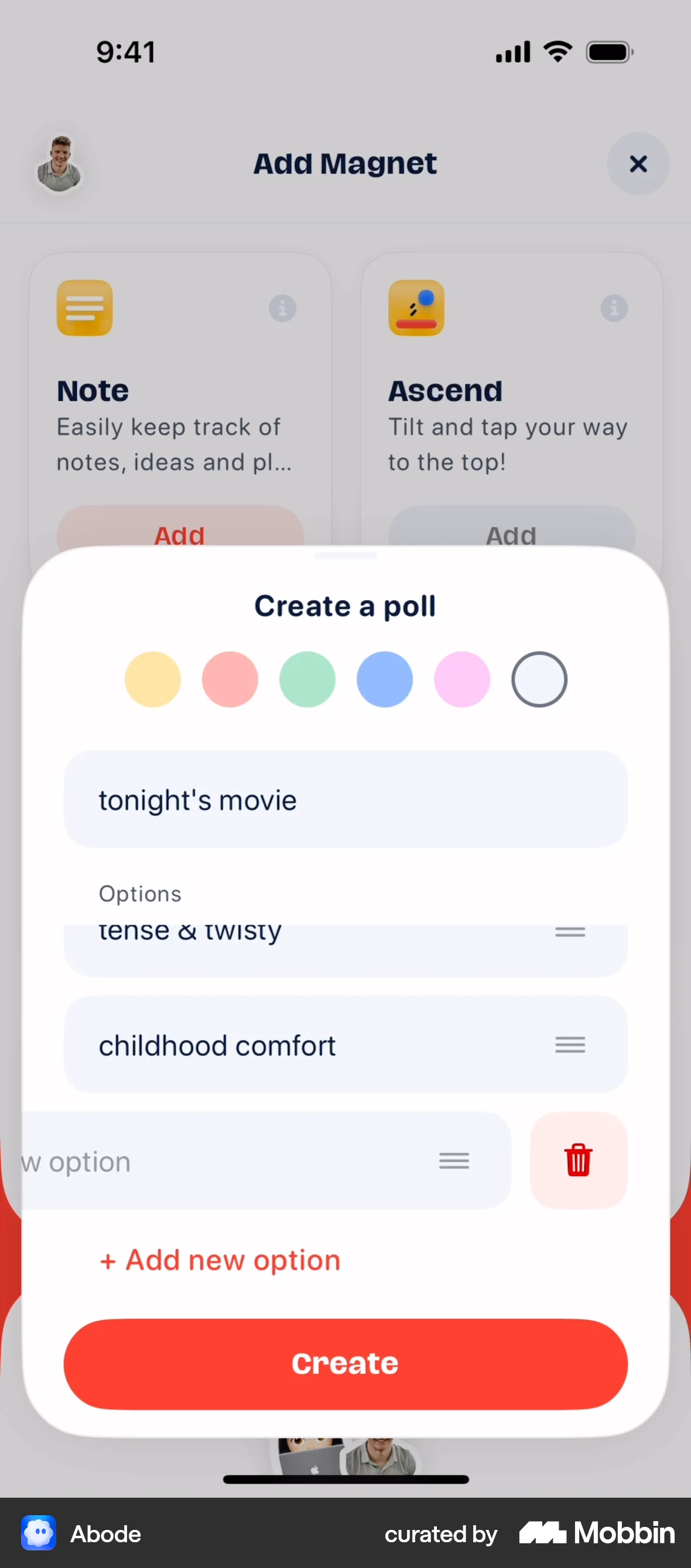Select the white color swatch
This screenshot has width=691, height=1568.
tap(539, 679)
